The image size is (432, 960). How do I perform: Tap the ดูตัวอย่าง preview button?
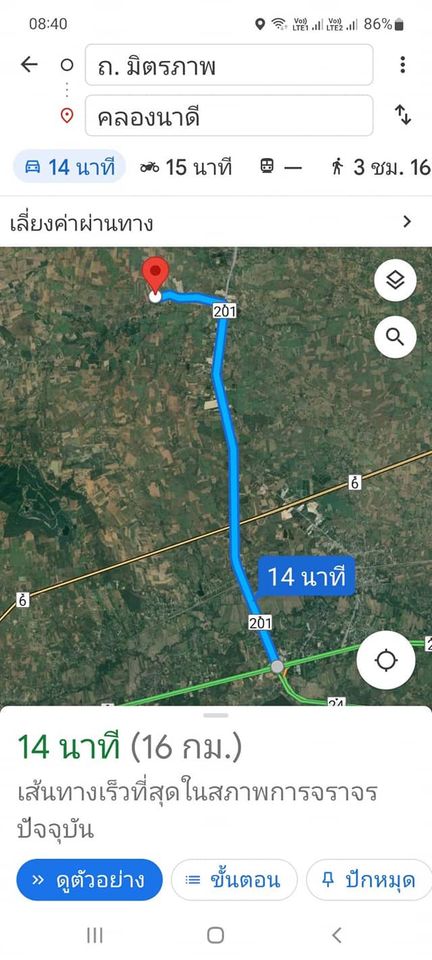(89, 880)
